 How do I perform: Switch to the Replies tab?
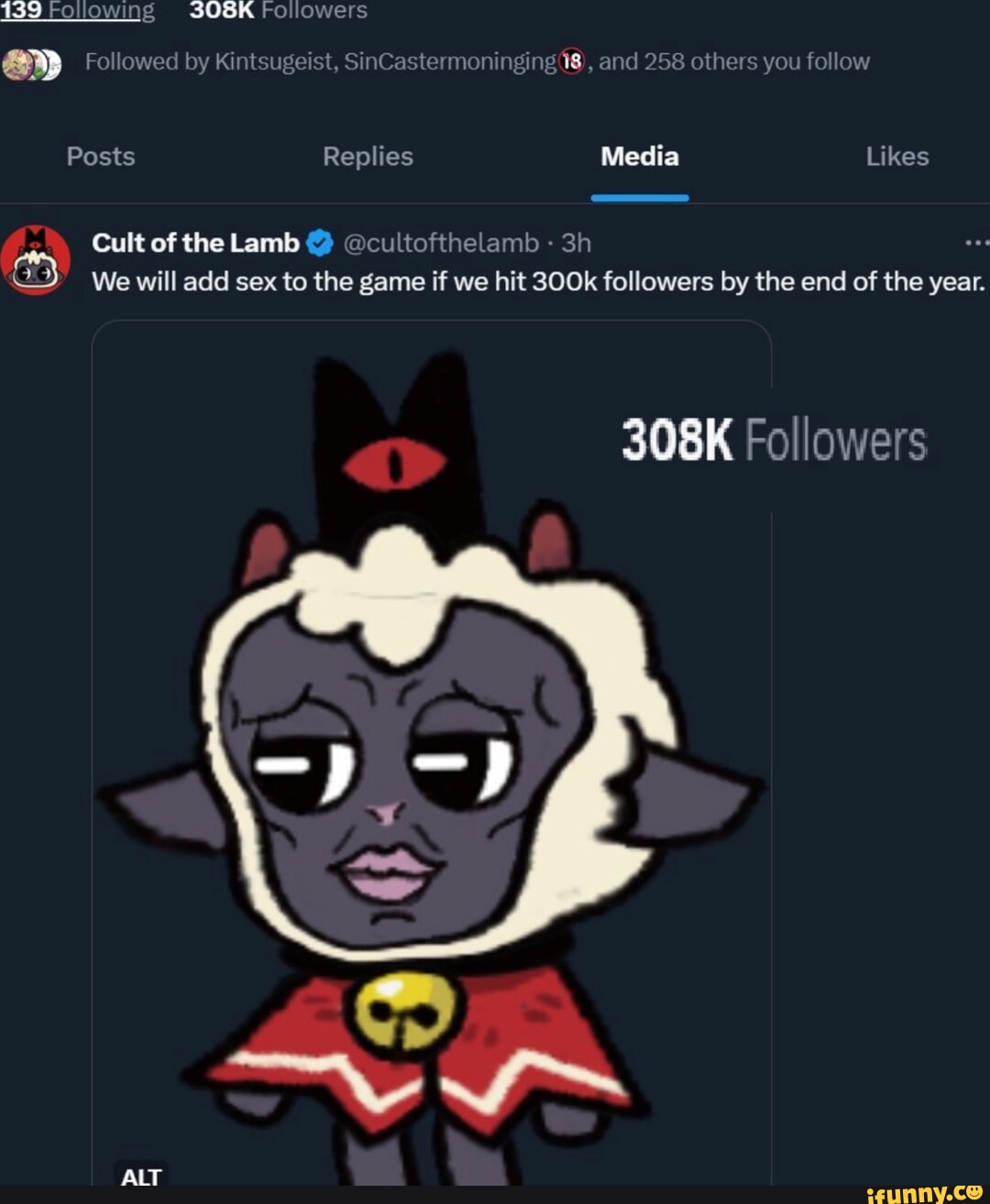tap(368, 157)
